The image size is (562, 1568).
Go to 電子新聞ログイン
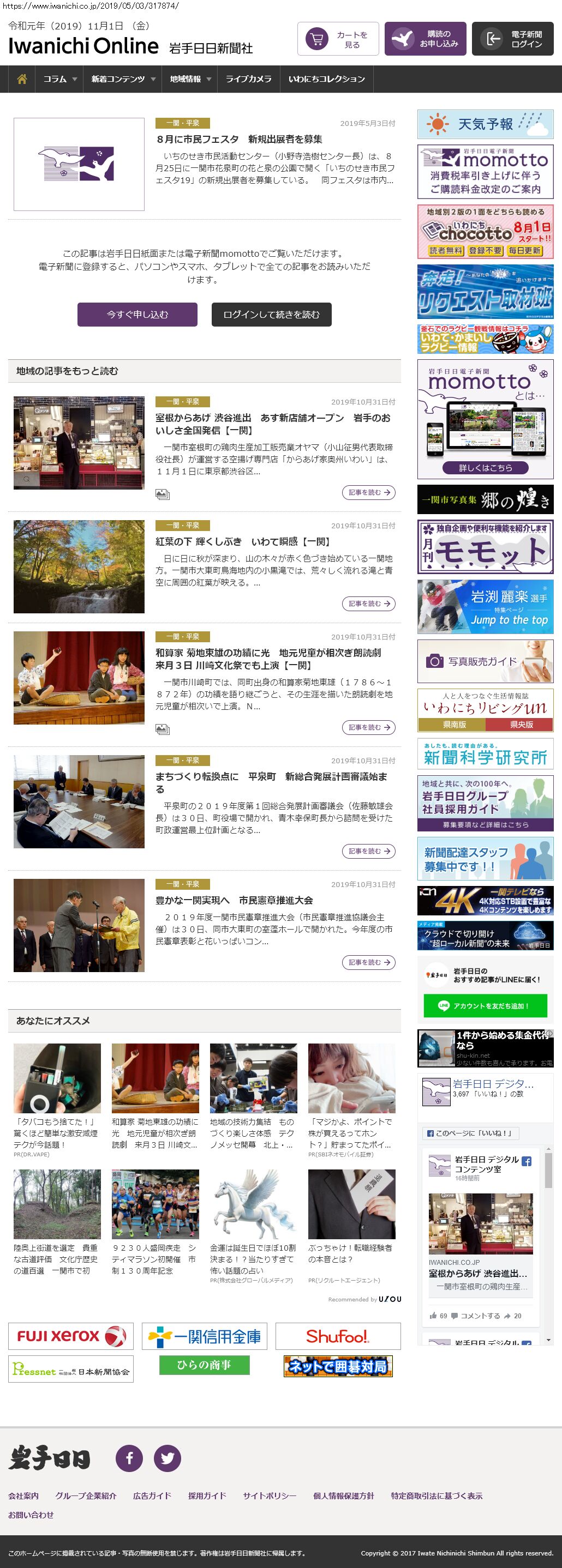point(513,40)
